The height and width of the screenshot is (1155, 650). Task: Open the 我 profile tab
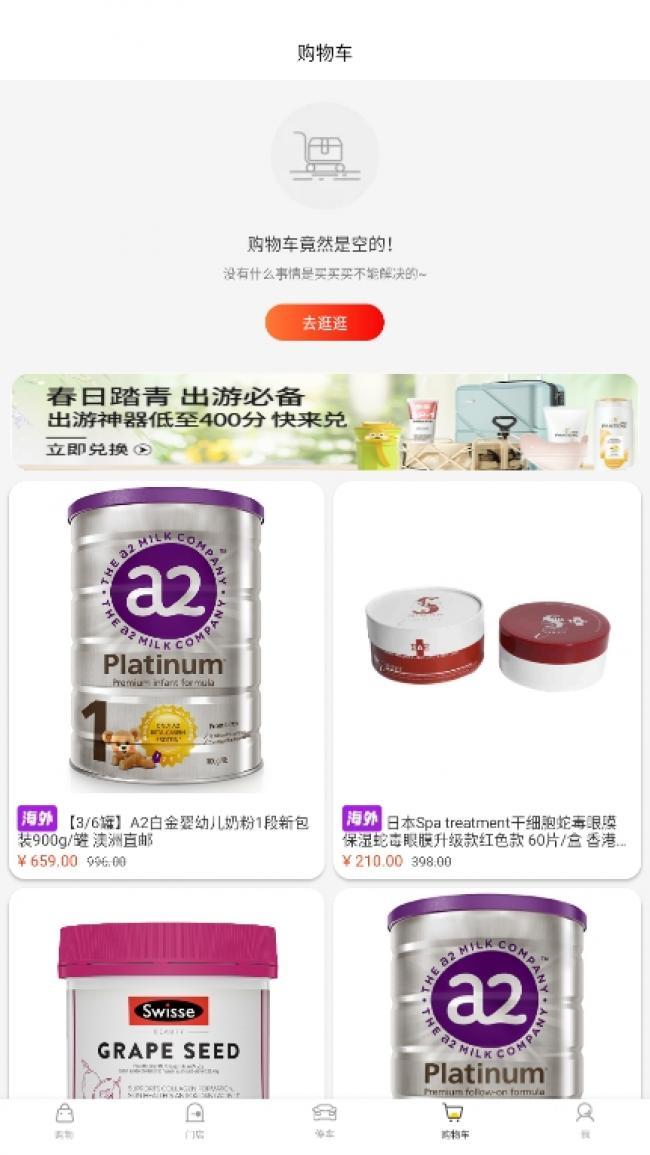[585, 1120]
